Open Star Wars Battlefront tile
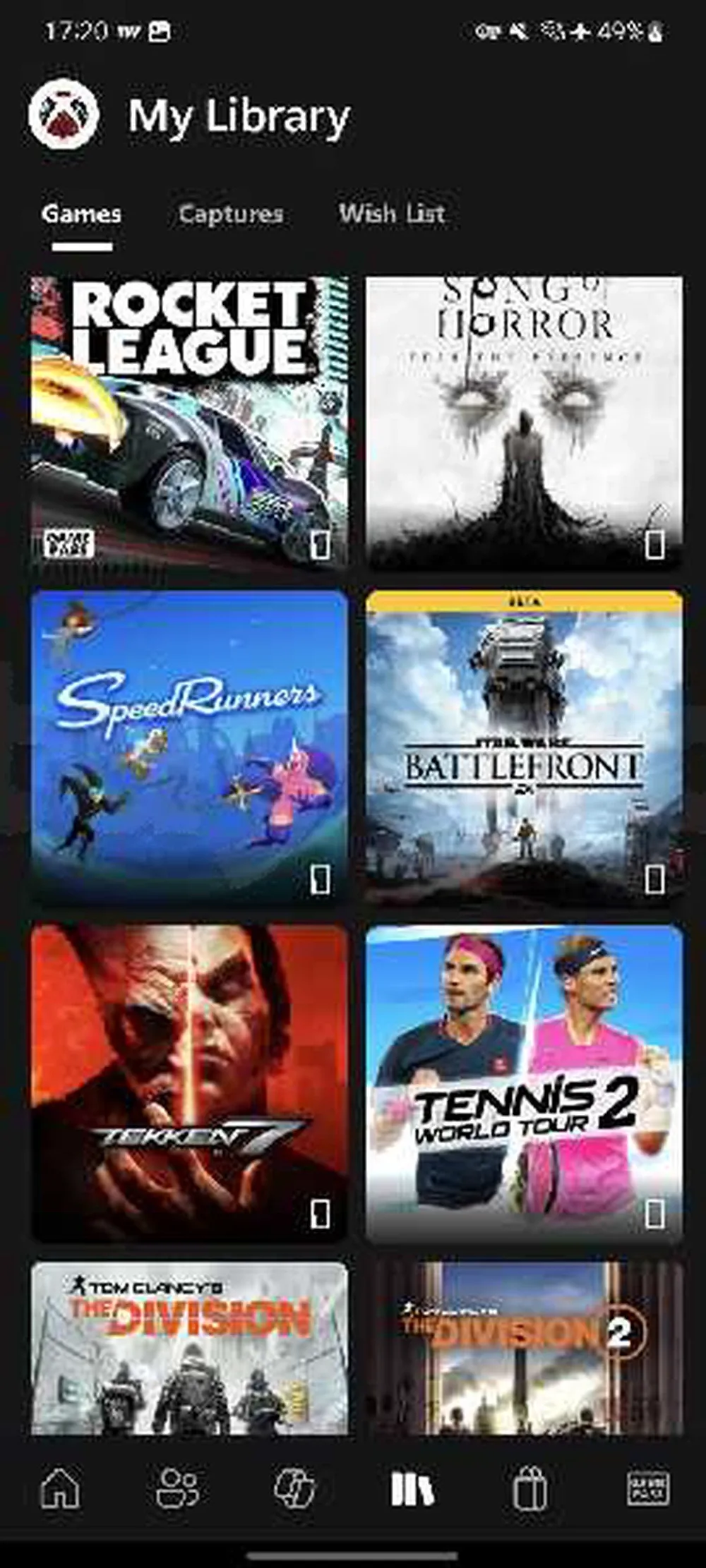Viewport: 706px width, 1568px height. [524, 748]
